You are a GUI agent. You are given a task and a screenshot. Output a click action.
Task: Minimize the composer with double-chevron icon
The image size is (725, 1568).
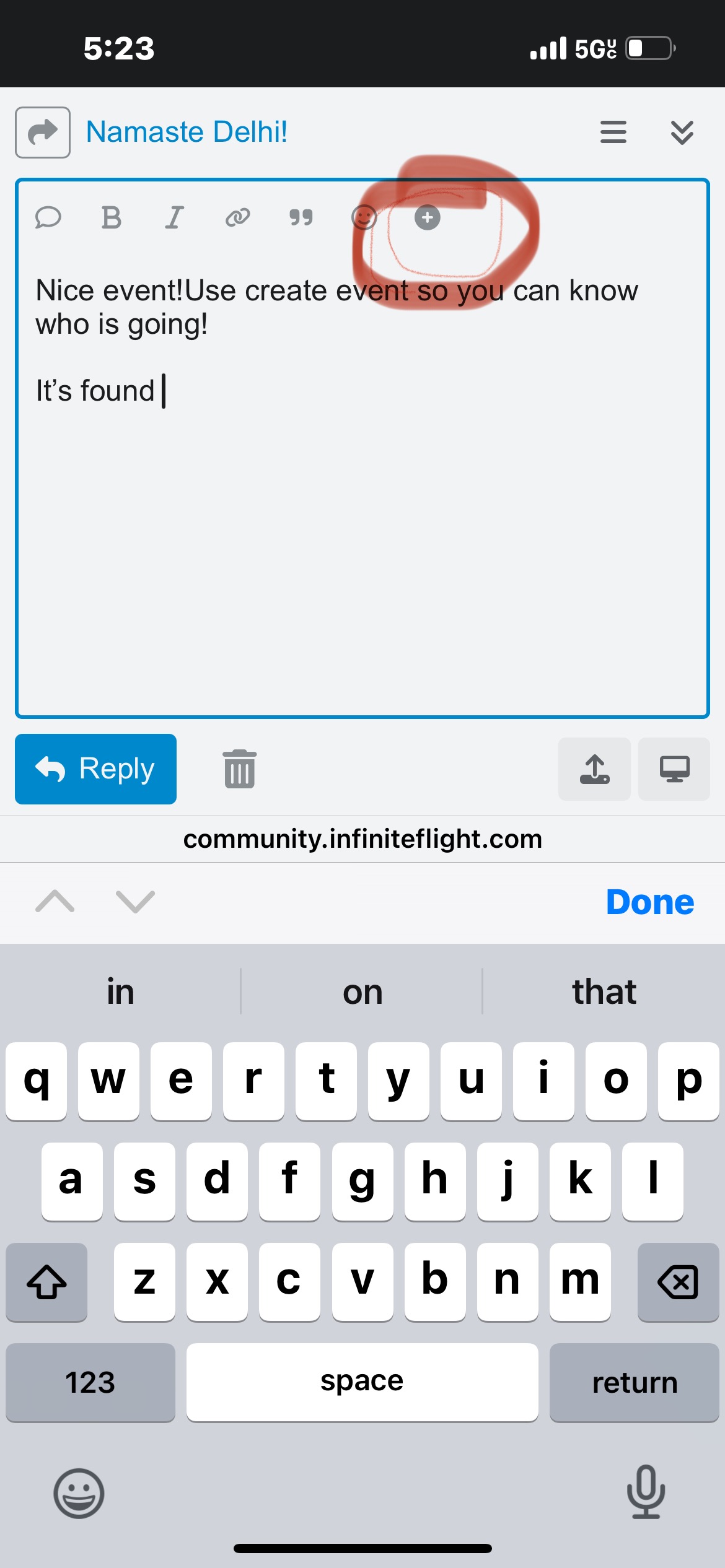[682, 132]
